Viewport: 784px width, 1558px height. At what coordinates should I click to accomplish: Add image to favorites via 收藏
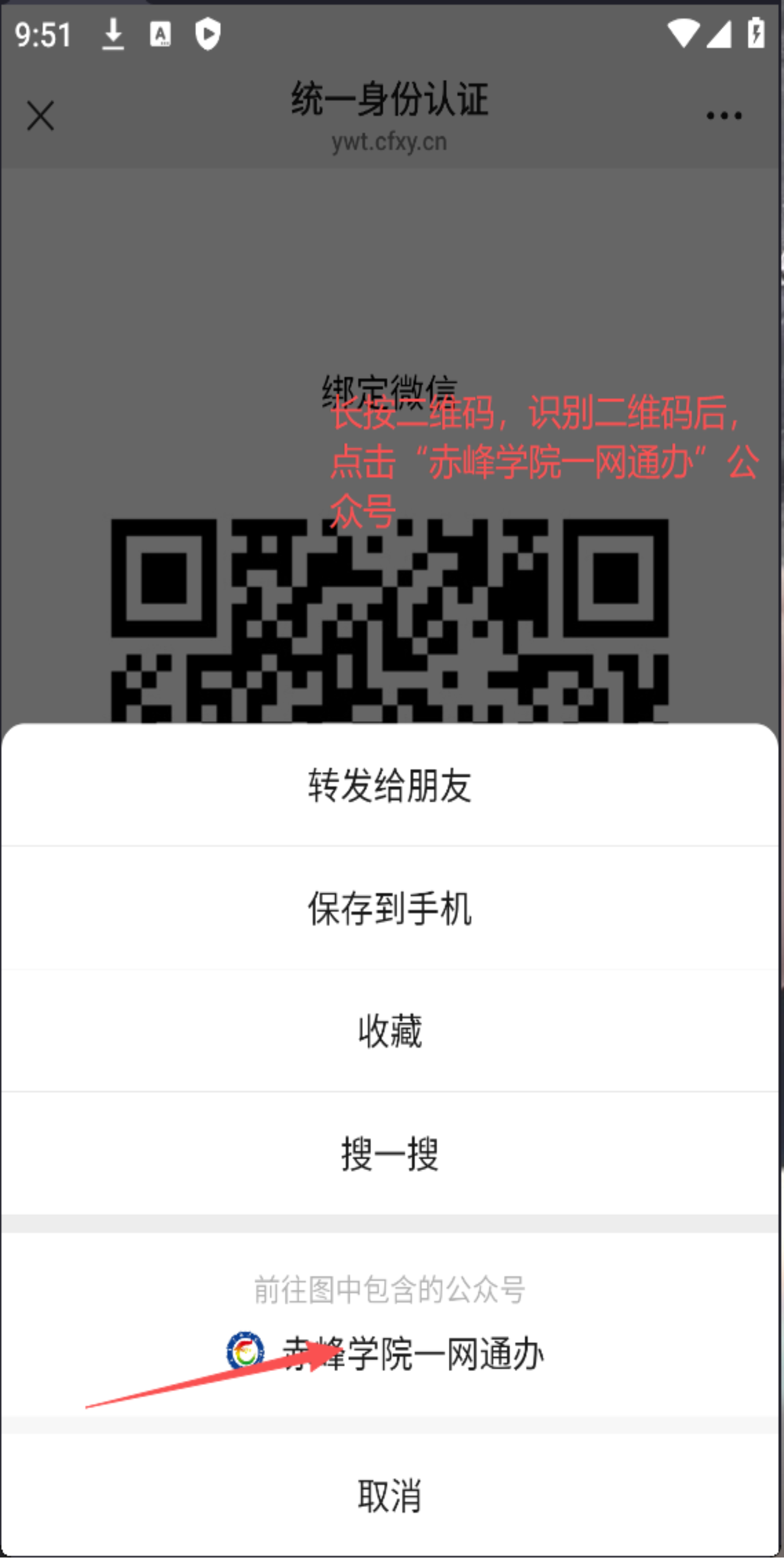coord(390,1031)
